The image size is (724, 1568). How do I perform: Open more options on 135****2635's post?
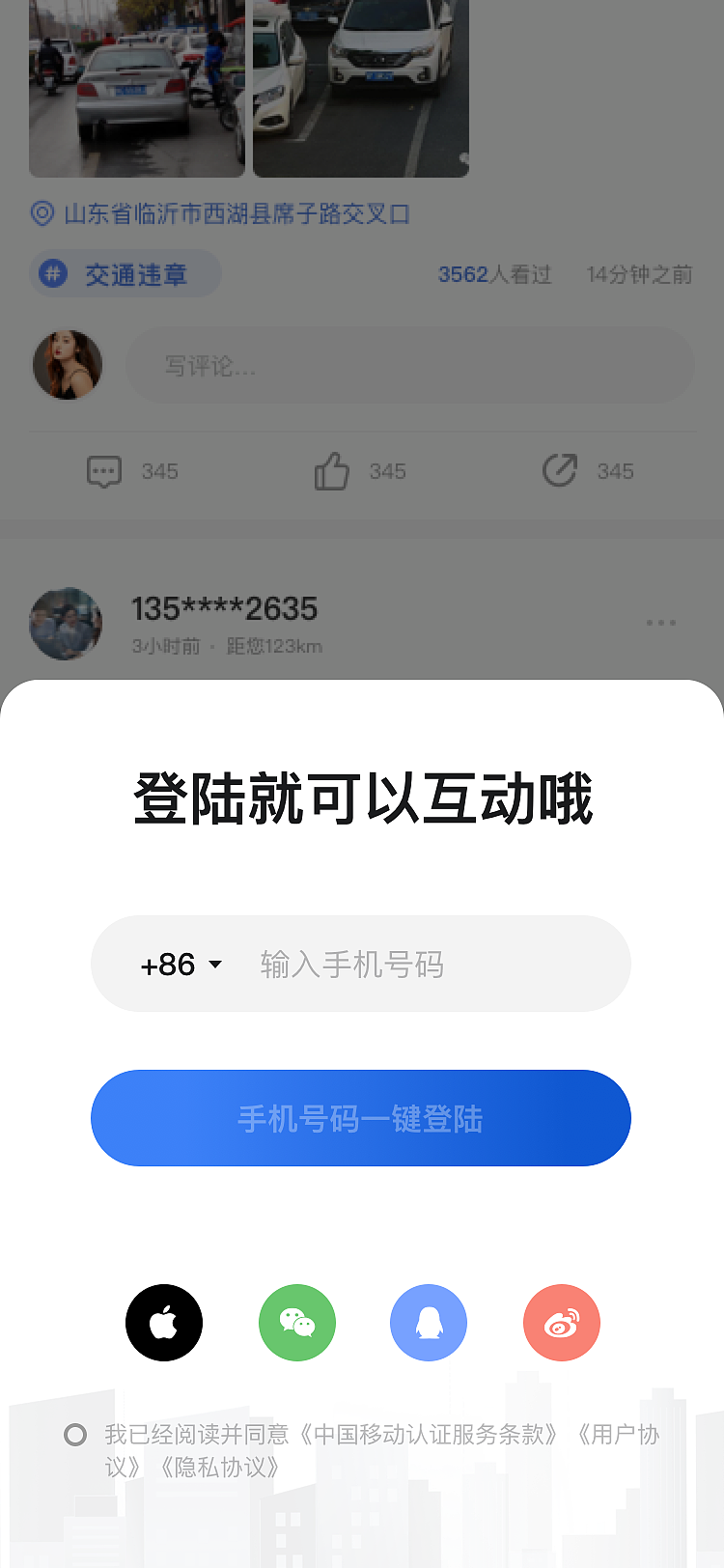[x=661, y=623]
